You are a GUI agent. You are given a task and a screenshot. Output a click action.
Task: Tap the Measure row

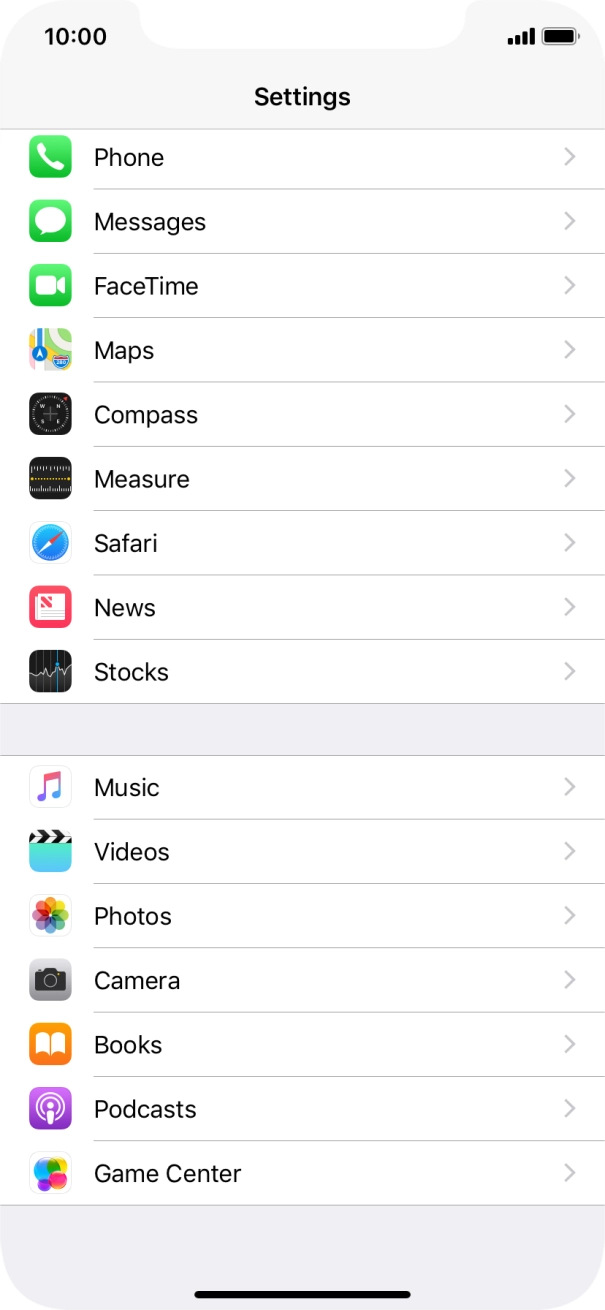point(302,479)
